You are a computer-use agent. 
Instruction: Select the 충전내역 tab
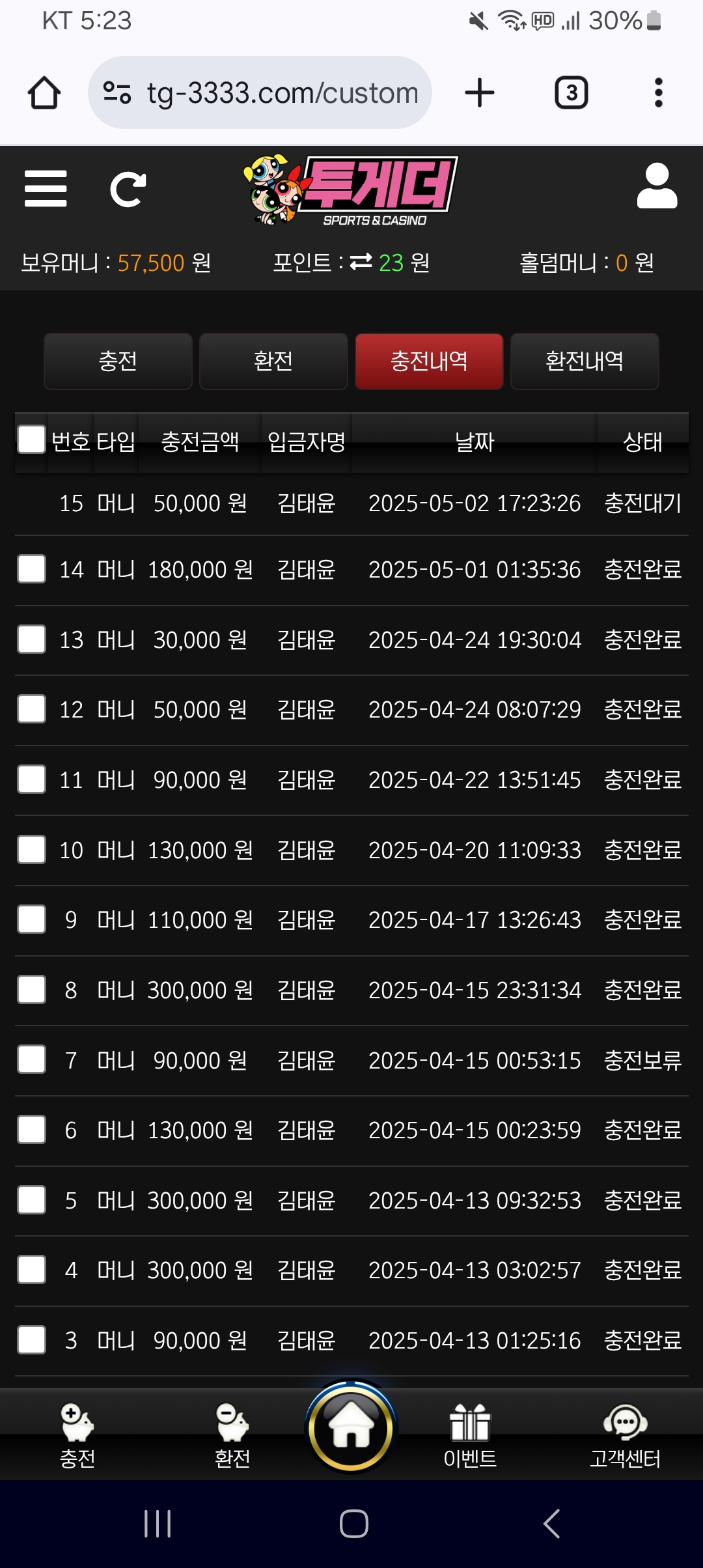click(x=429, y=361)
